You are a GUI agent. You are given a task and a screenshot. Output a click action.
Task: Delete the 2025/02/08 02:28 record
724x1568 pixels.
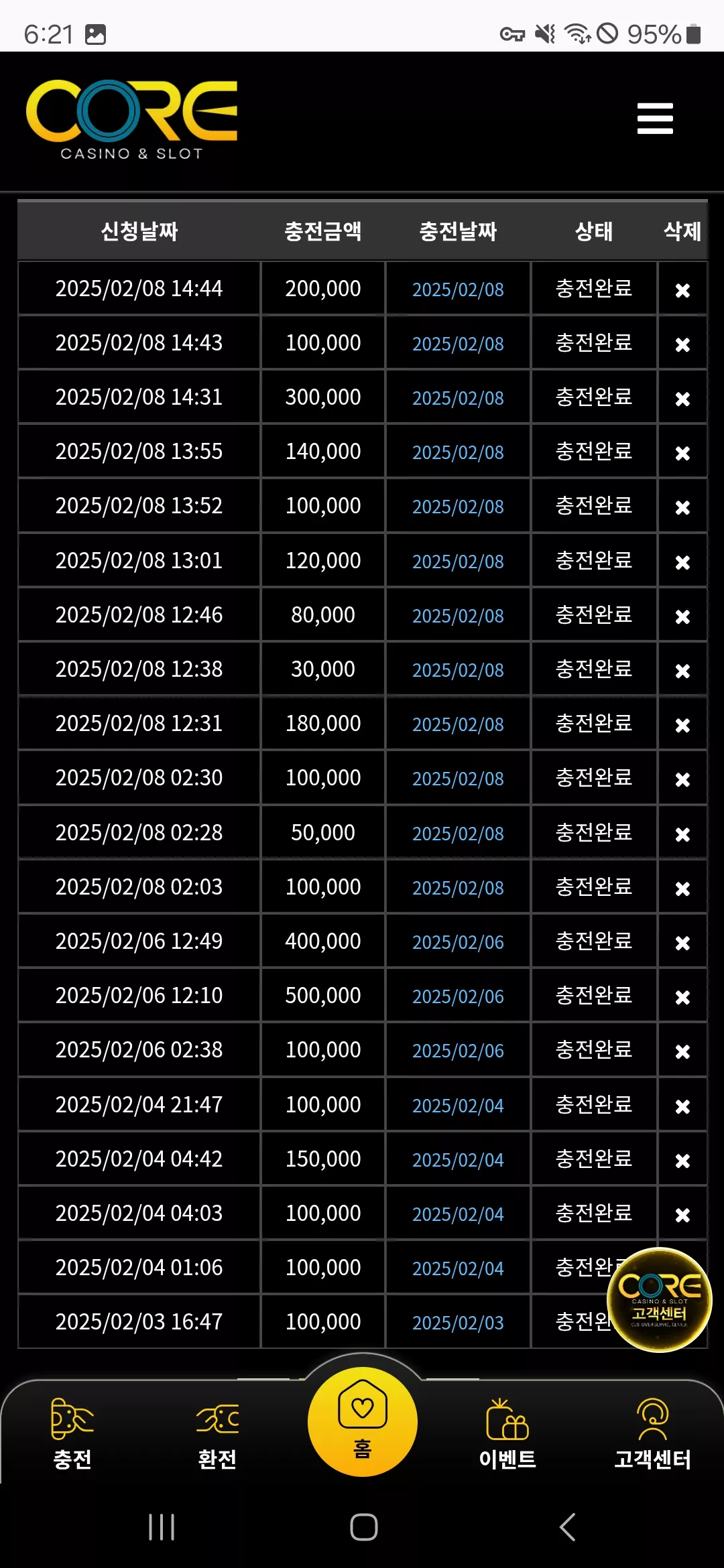[x=682, y=834]
